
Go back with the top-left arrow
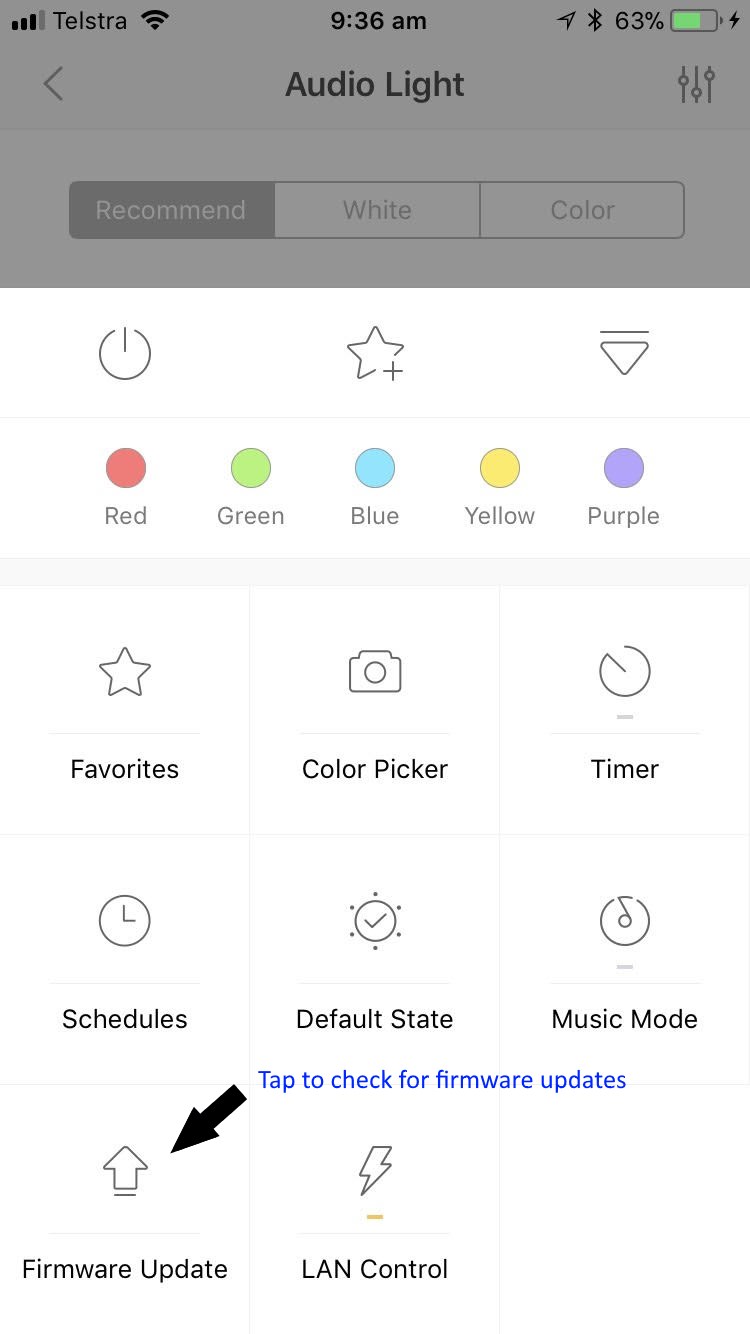point(54,84)
